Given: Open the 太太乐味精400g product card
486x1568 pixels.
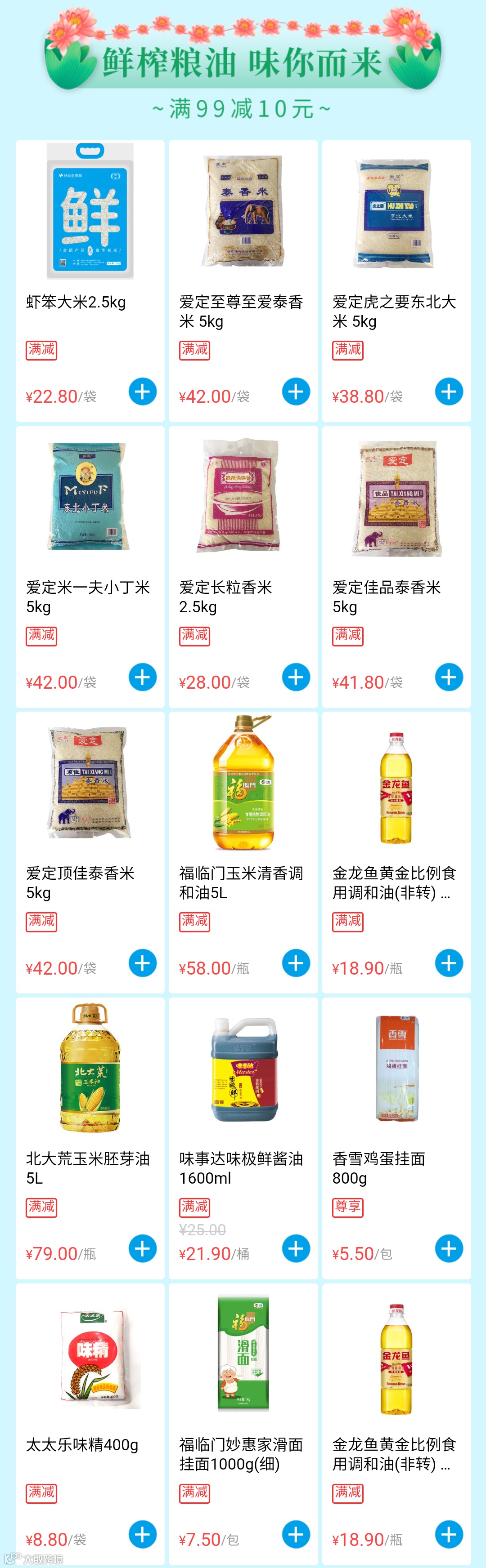Looking at the screenshot, I should (90, 1354).
